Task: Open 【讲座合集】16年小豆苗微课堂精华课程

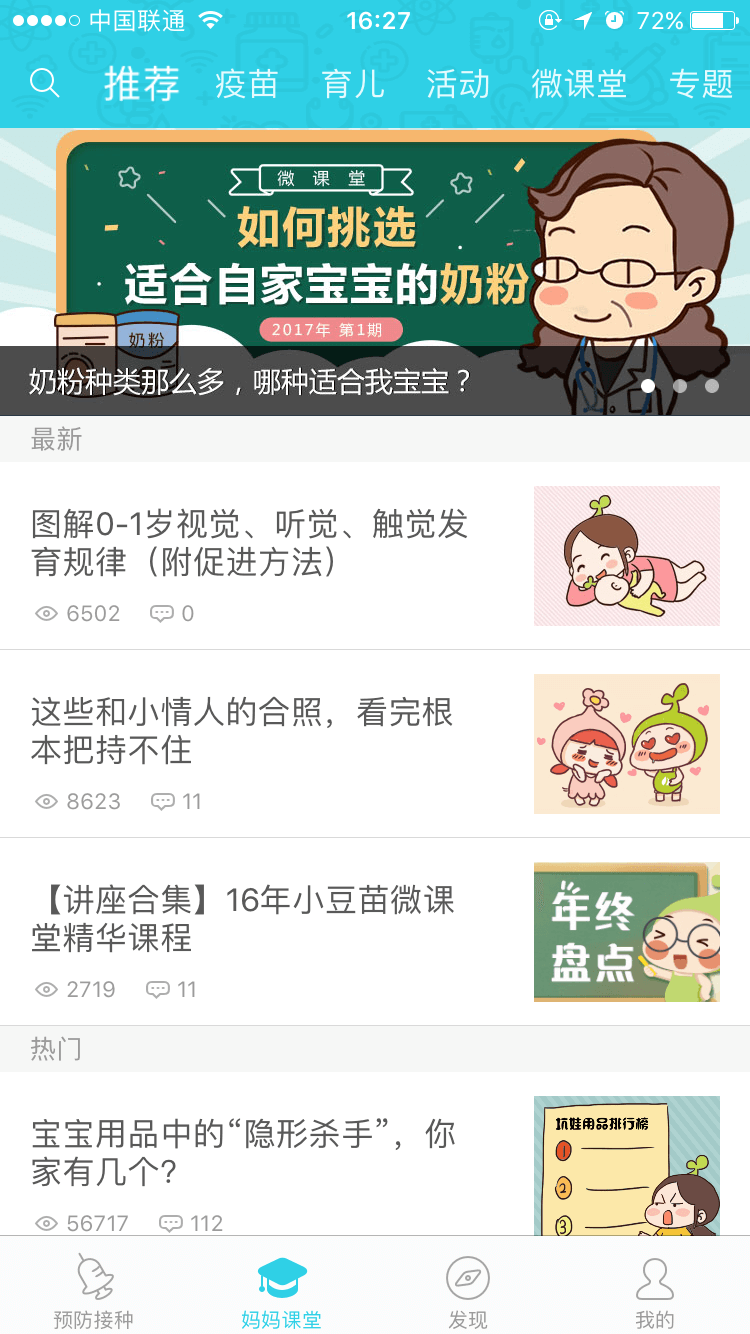Action: click(x=375, y=932)
